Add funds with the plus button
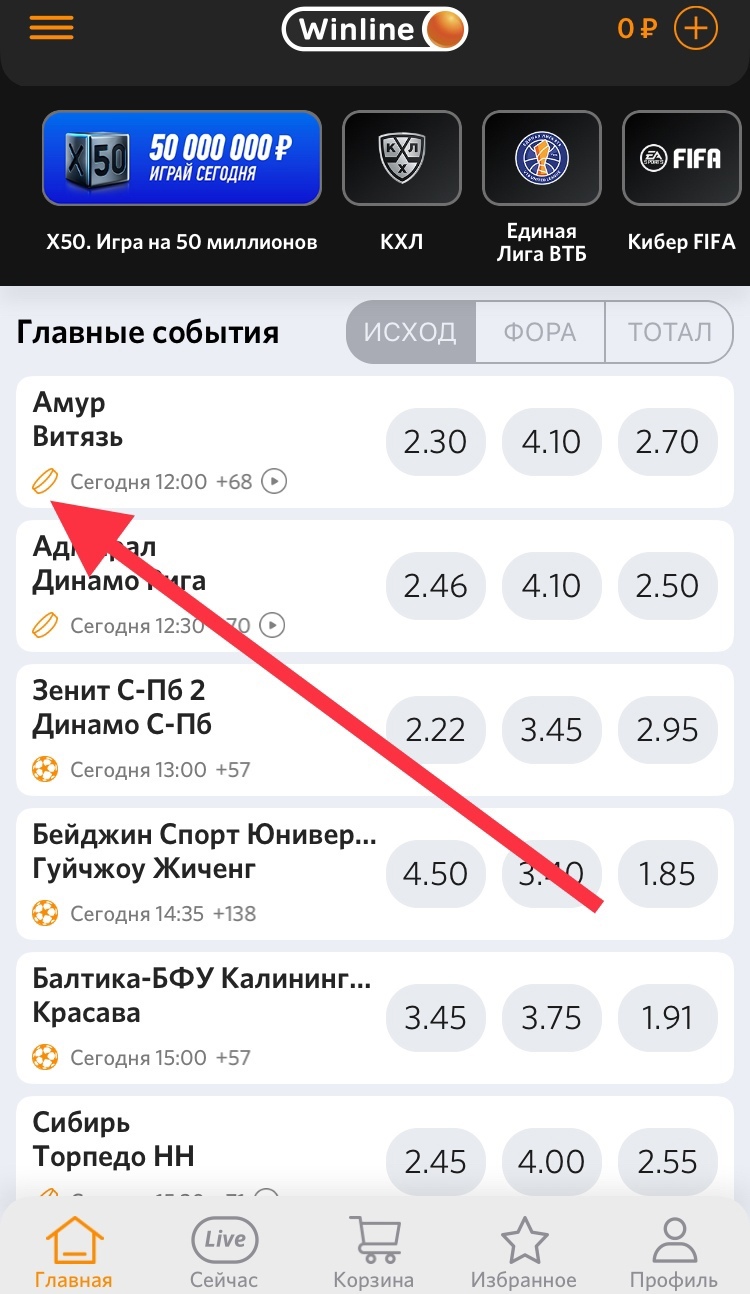The image size is (750, 1294). coord(696,28)
